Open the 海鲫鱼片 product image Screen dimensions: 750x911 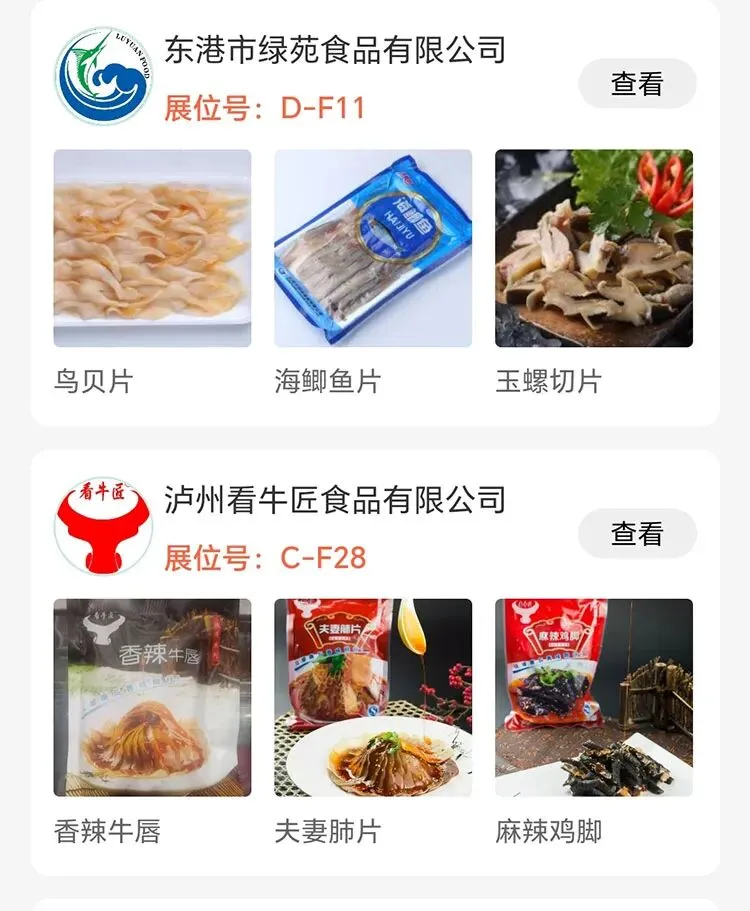(x=373, y=248)
